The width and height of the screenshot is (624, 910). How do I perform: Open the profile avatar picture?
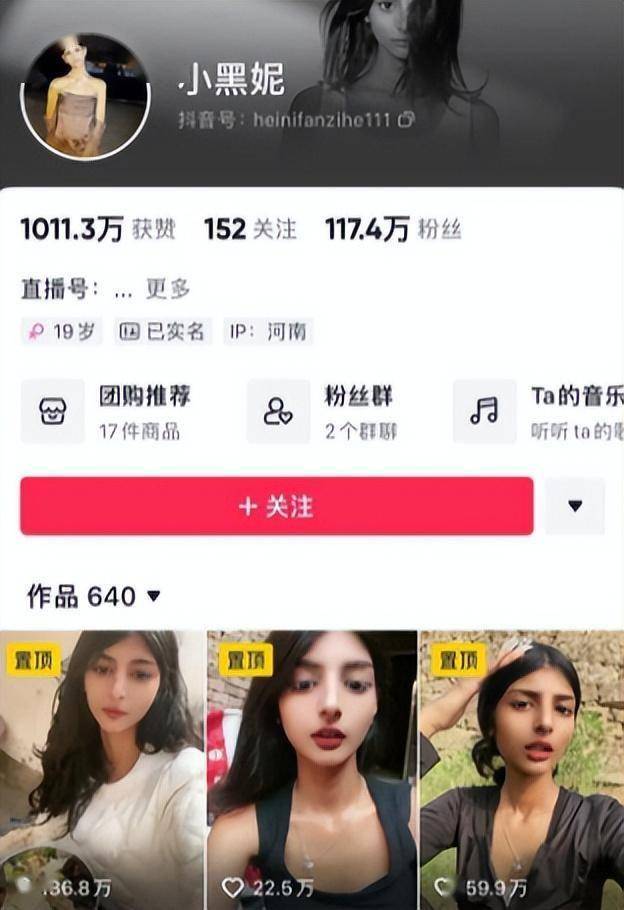(86, 97)
